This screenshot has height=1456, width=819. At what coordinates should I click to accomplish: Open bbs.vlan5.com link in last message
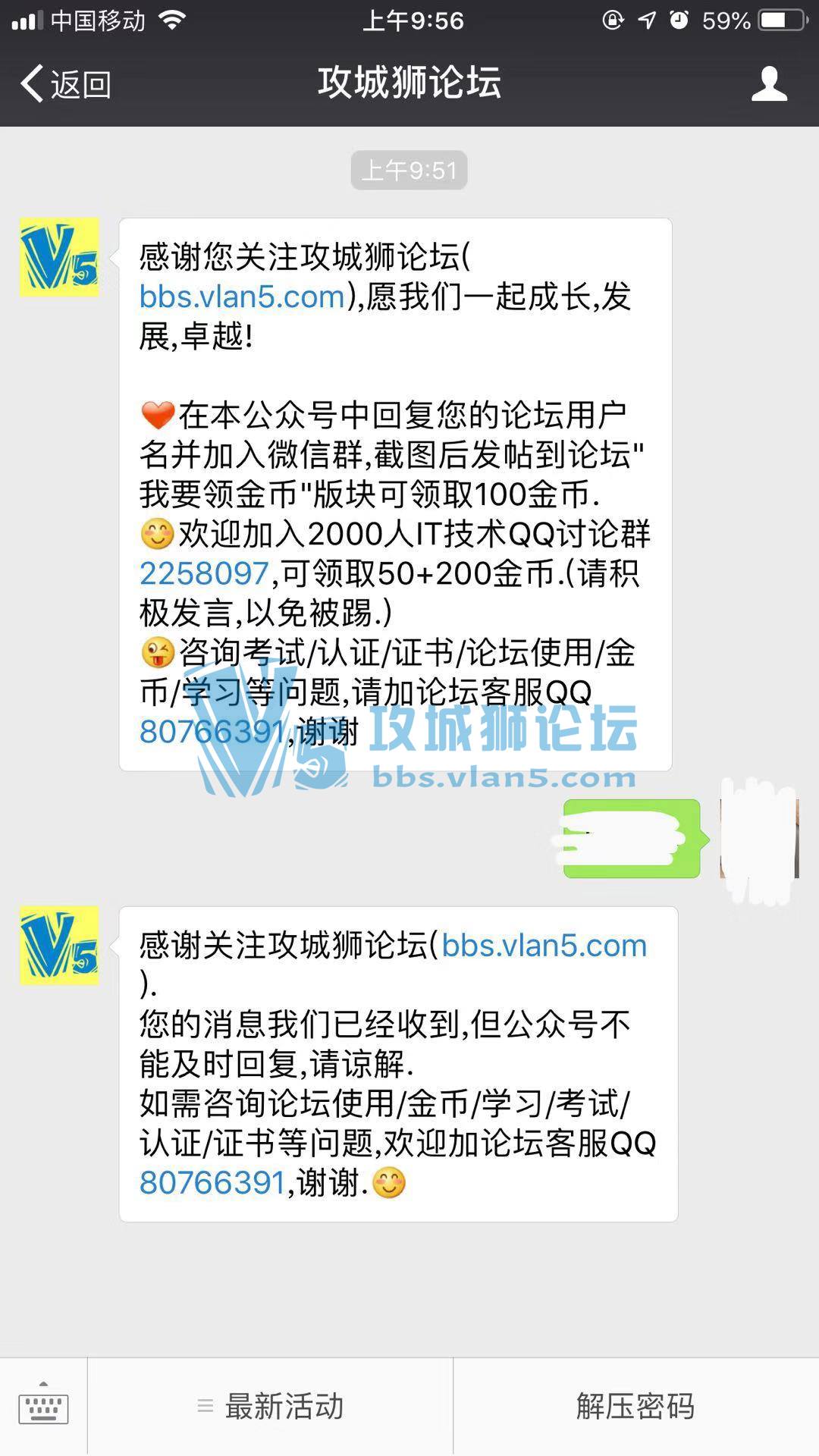coord(544,946)
